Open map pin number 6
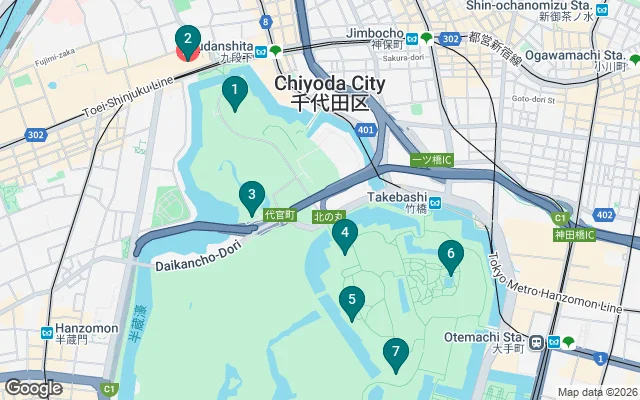The width and height of the screenshot is (640, 400). [451, 256]
